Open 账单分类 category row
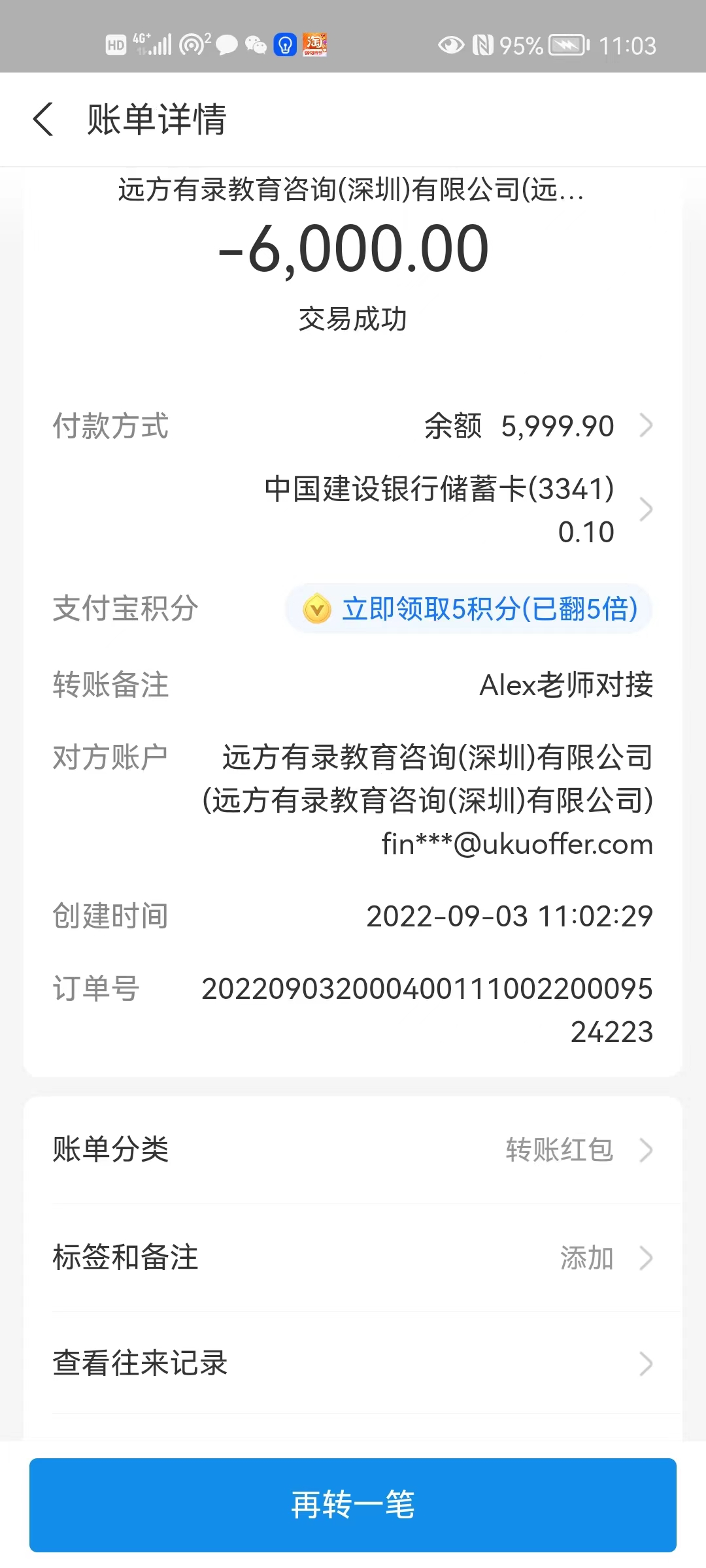Screen dimensions: 706x1568 coord(353,1150)
